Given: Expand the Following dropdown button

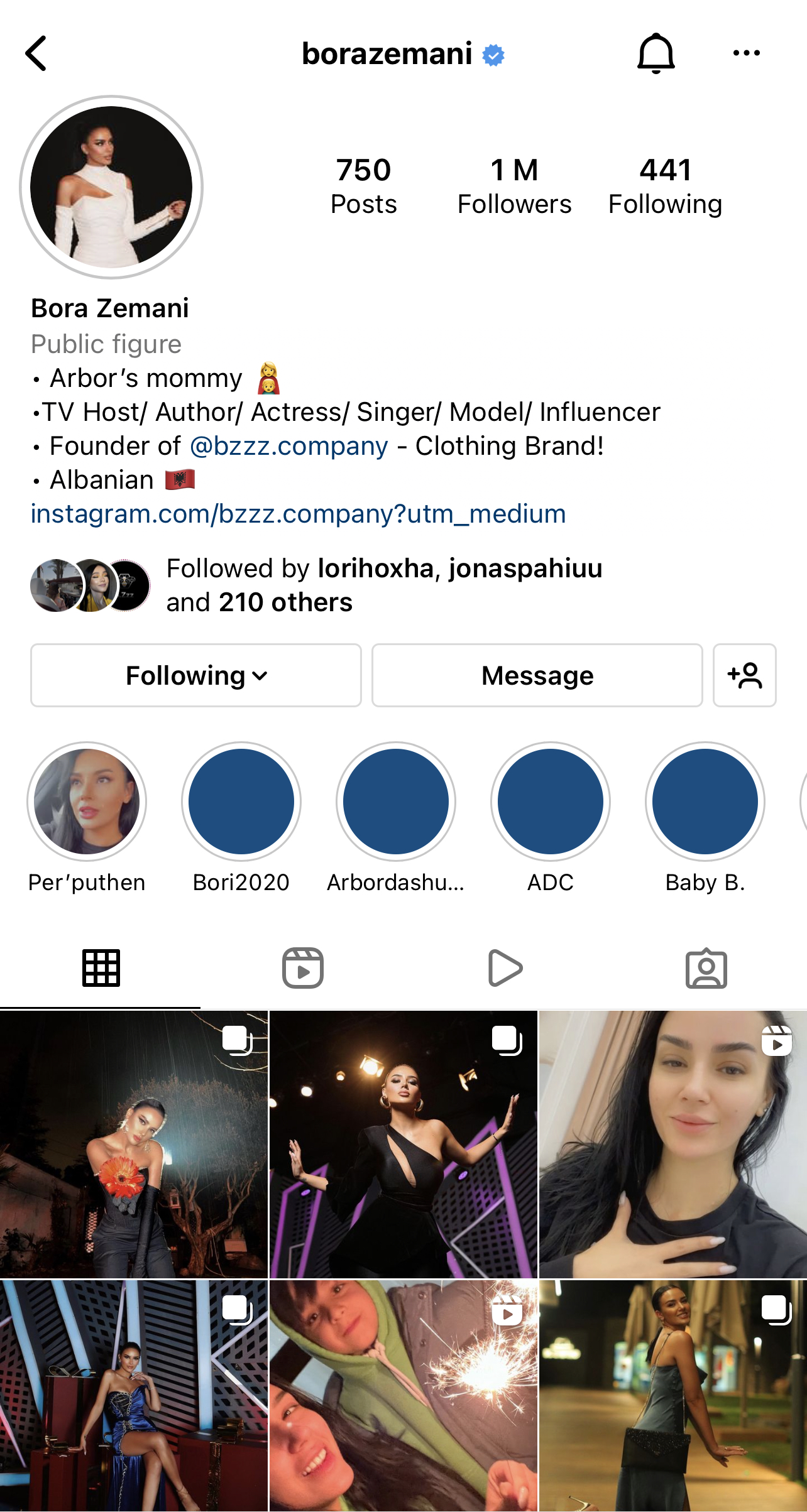Looking at the screenshot, I should click(x=196, y=675).
